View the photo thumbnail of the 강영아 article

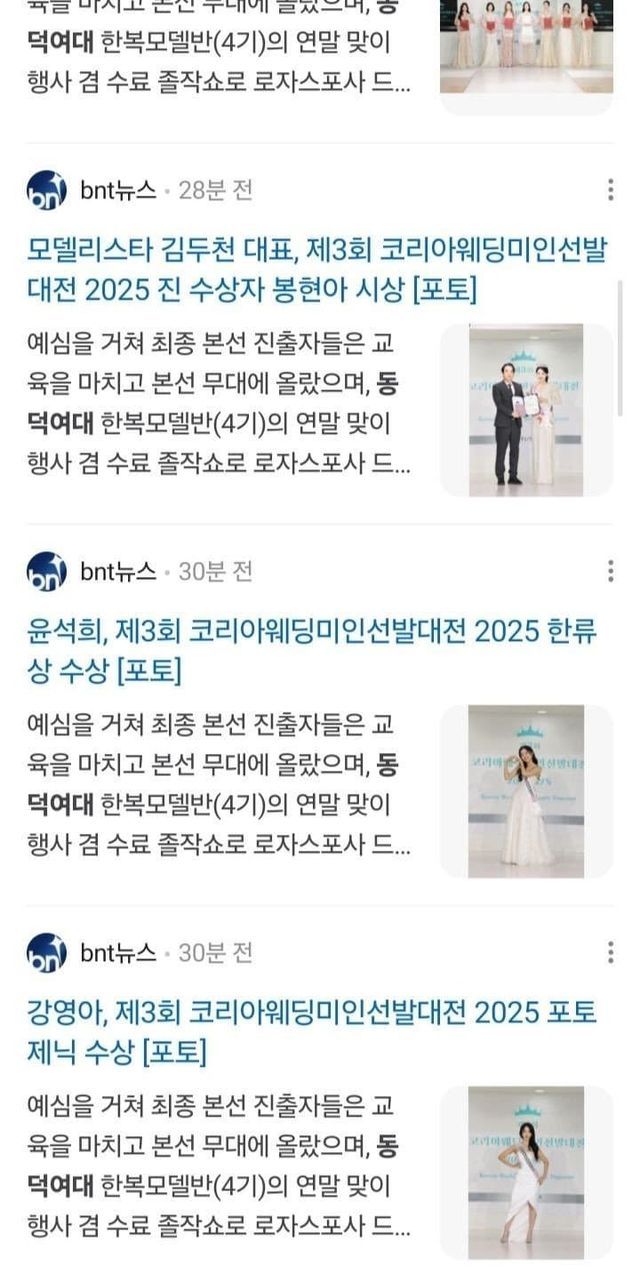[526, 1172]
